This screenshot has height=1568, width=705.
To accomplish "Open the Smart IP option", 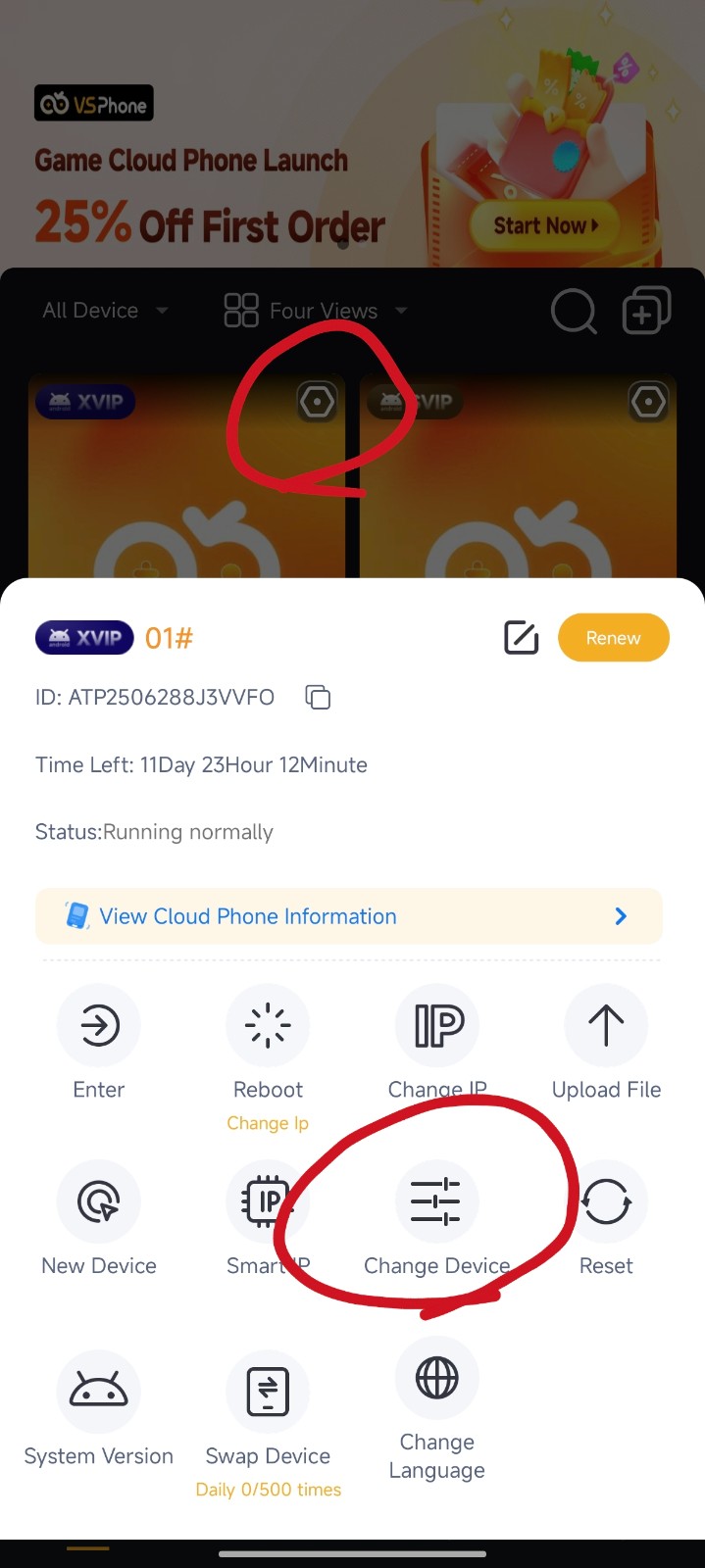I will tap(265, 1202).
